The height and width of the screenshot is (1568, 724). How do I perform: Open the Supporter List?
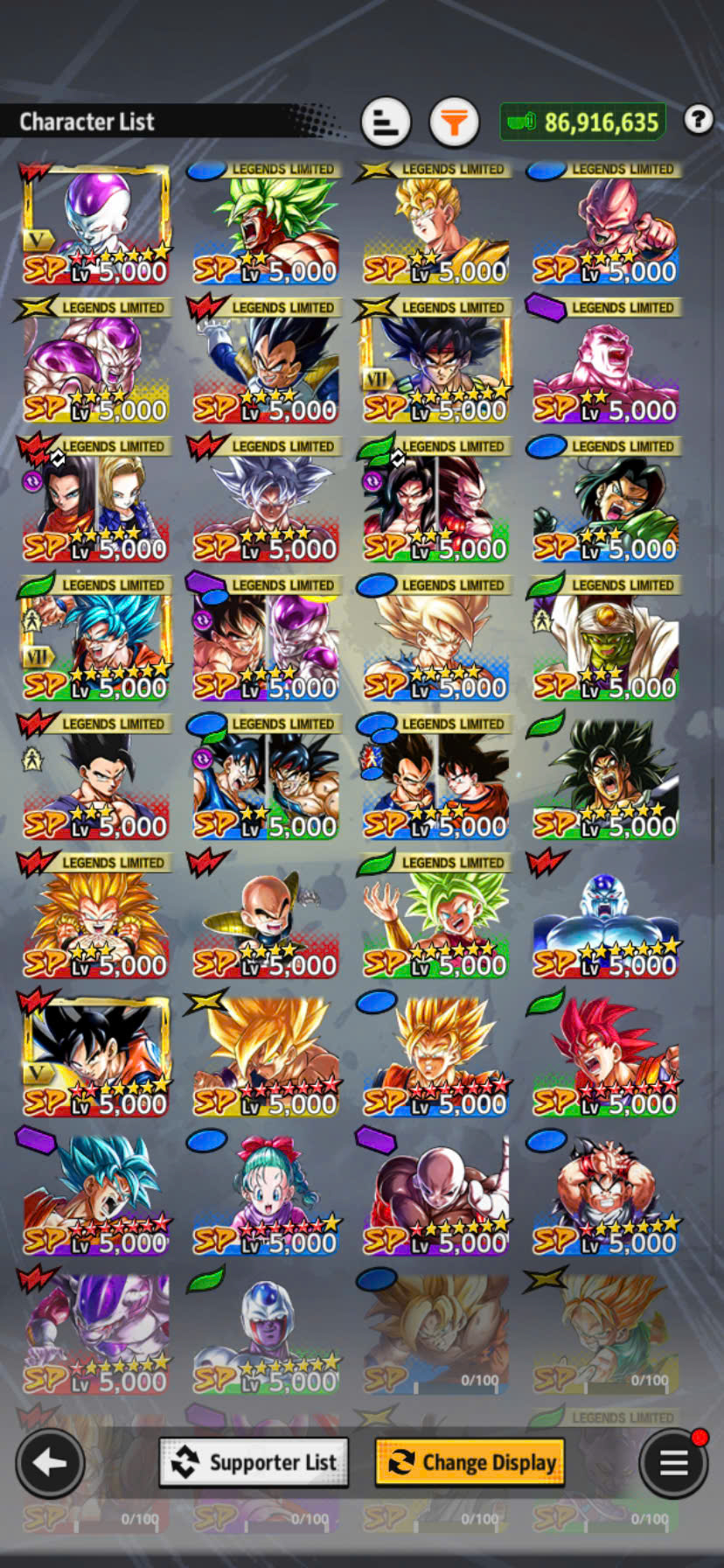(254, 1462)
